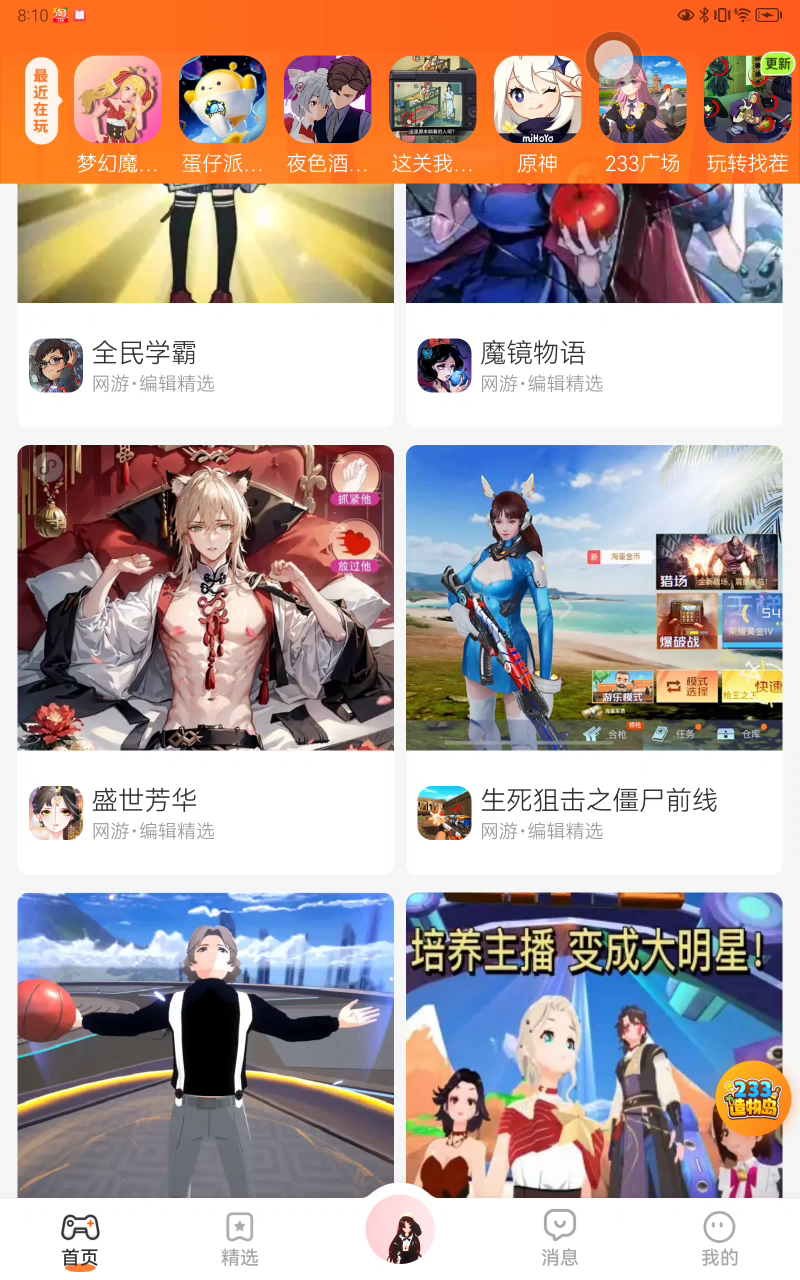Tap the floating 233造物岛 button

pyautogui.click(x=753, y=1098)
